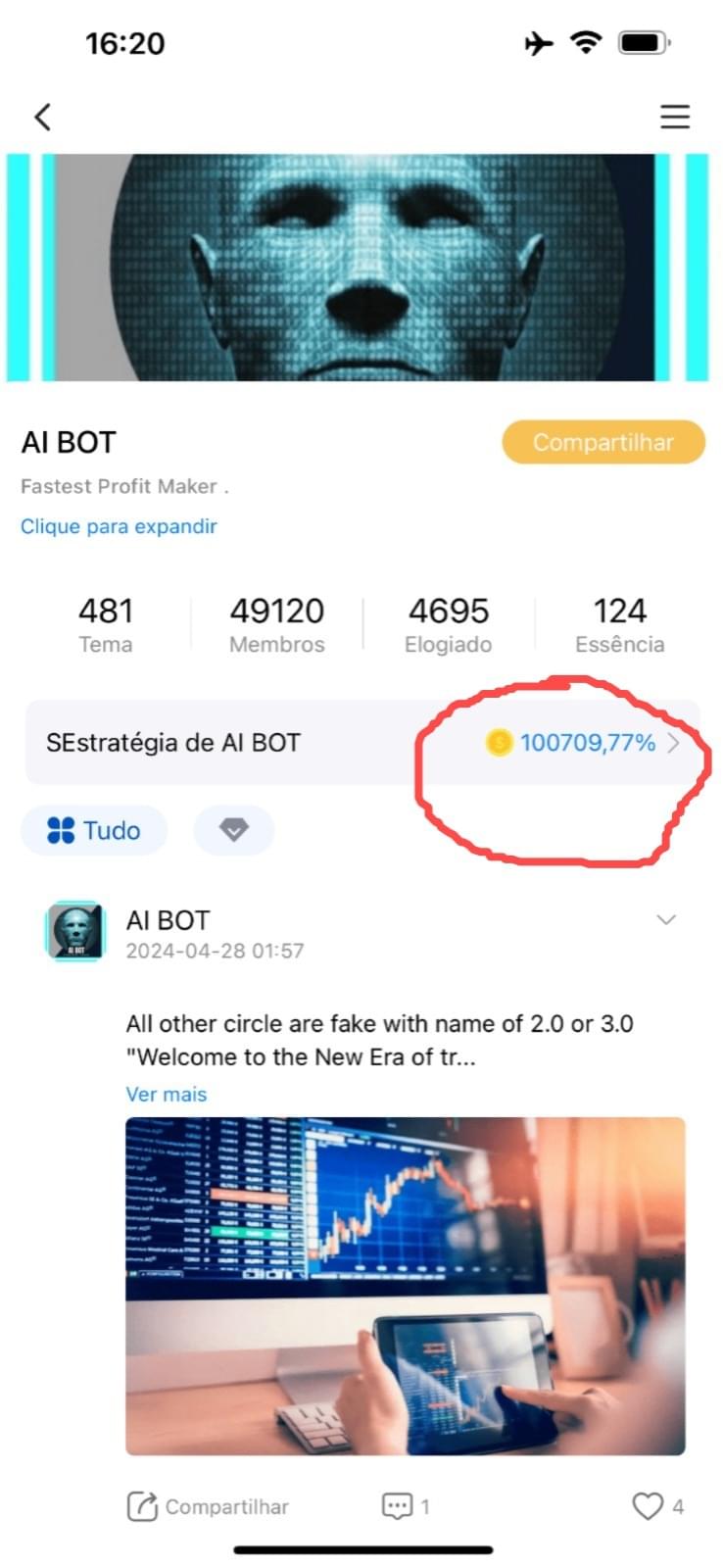Go back using the top-left arrow

pyautogui.click(x=43, y=118)
